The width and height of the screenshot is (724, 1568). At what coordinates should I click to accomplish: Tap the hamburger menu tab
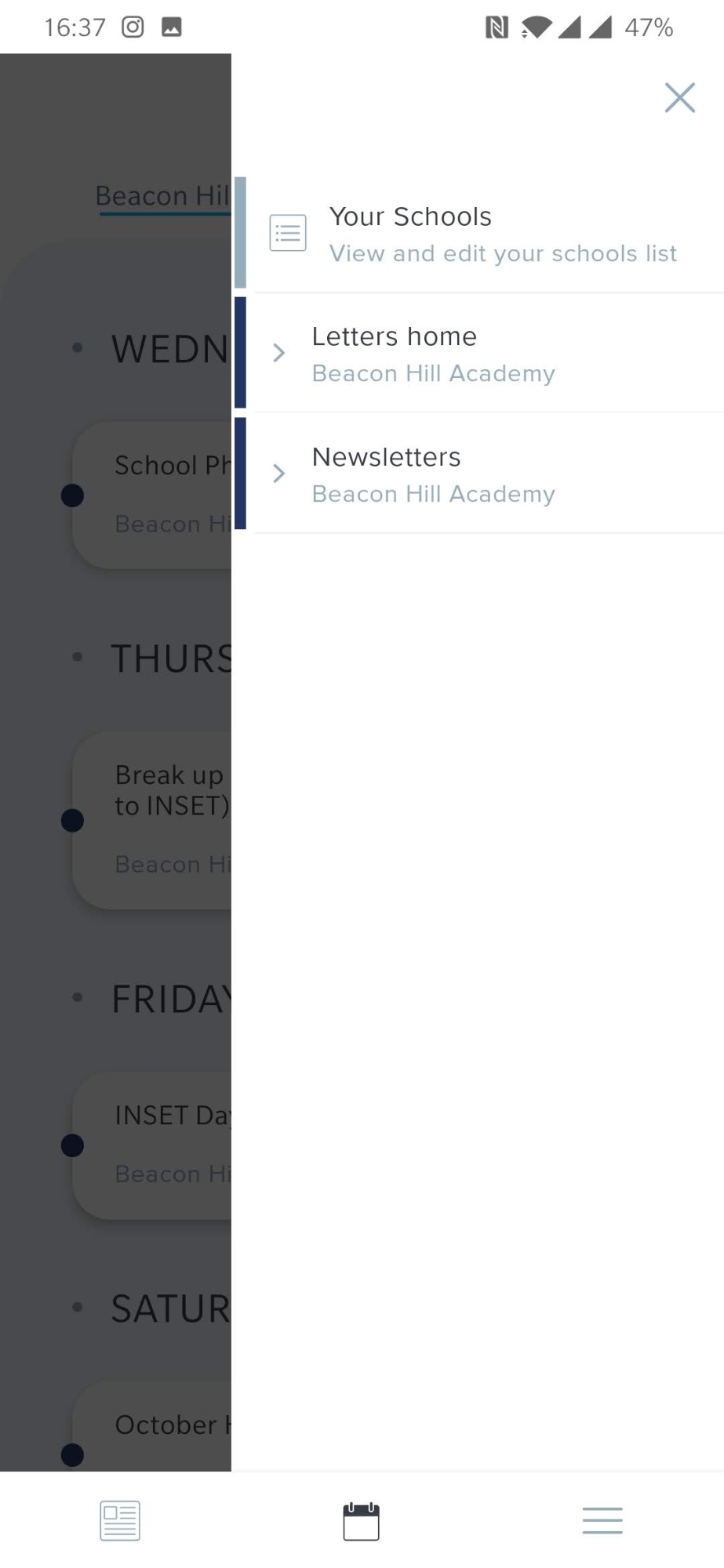602,1520
